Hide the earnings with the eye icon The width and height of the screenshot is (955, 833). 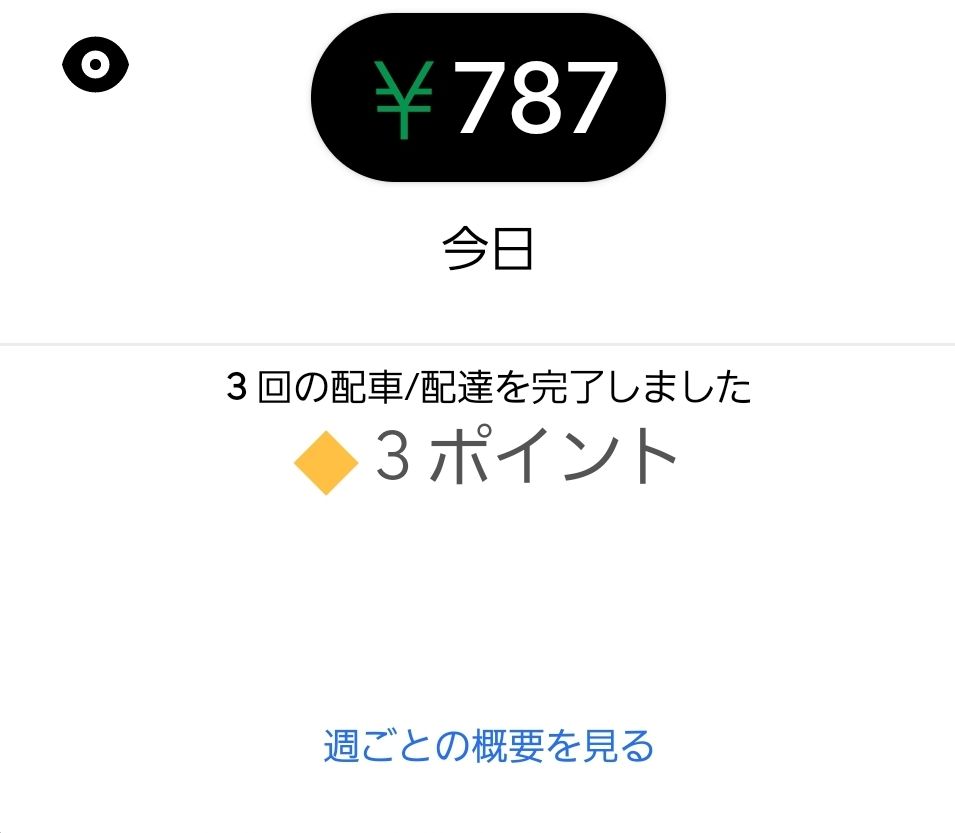click(x=96, y=66)
